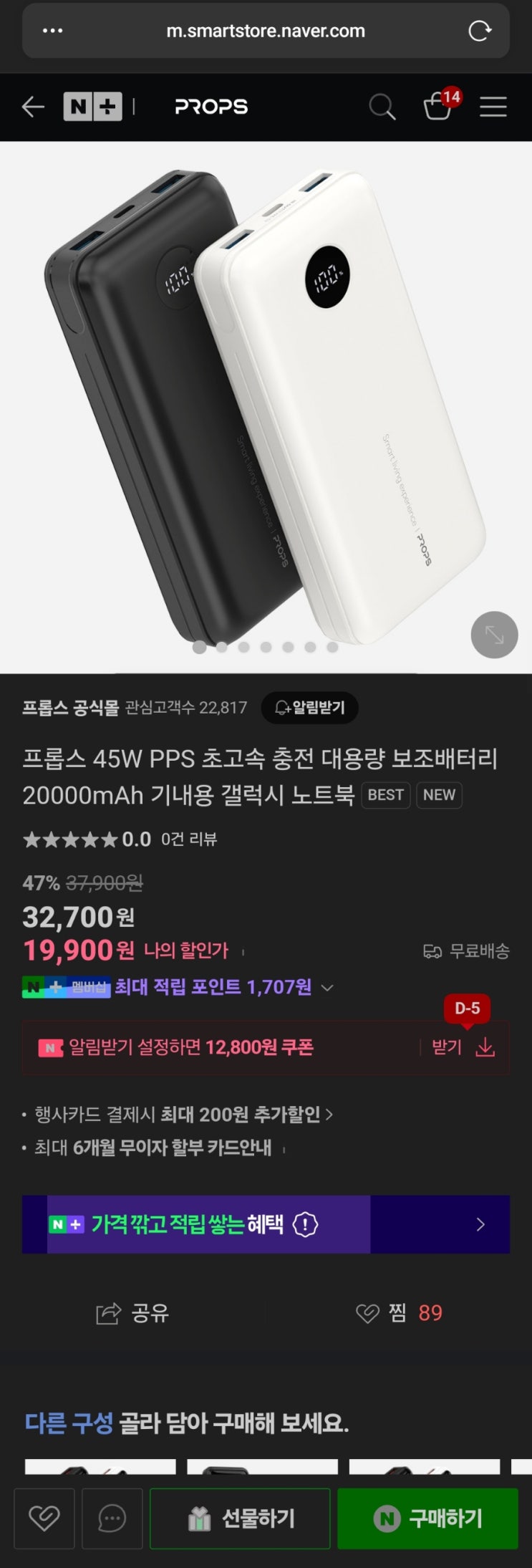532x1568 pixels.
Task: Expand the product image to full screen
Action: pyautogui.click(x=494, y=635)
